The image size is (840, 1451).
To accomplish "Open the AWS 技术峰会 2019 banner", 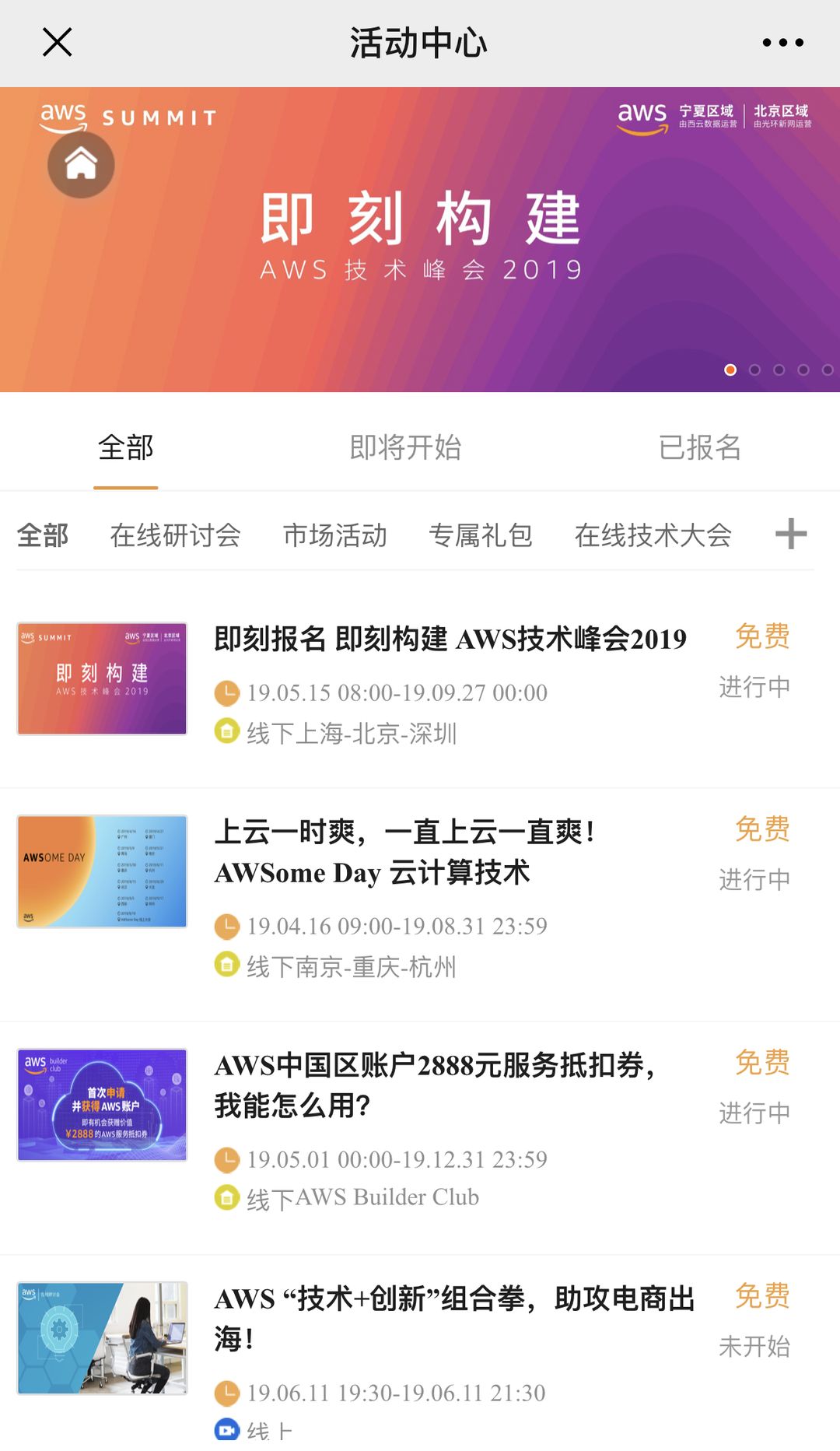I will pyautogui.click(x=420, y=240).
